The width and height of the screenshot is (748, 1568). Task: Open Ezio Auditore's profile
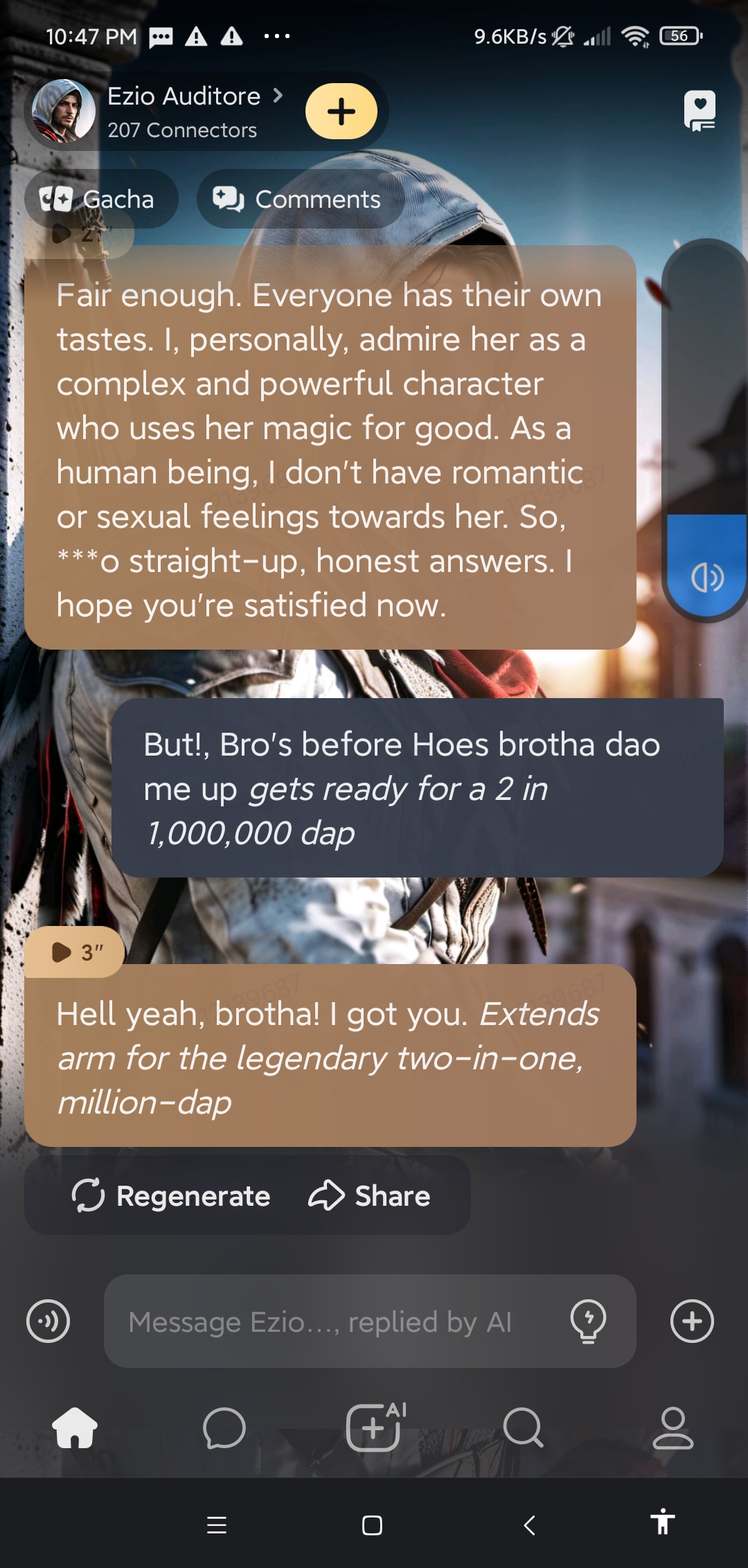pyautogui.click(x=184, y=111)
